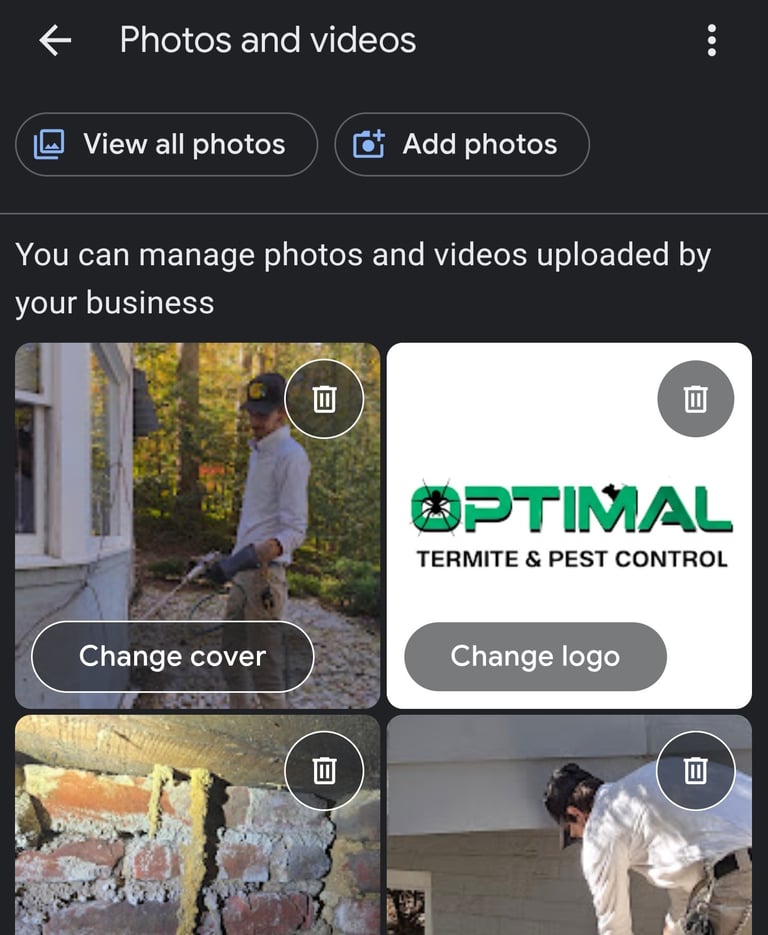Viewport: 768px width, 935px height.
Task: Tap Change logo button
Action: [535, 656]
